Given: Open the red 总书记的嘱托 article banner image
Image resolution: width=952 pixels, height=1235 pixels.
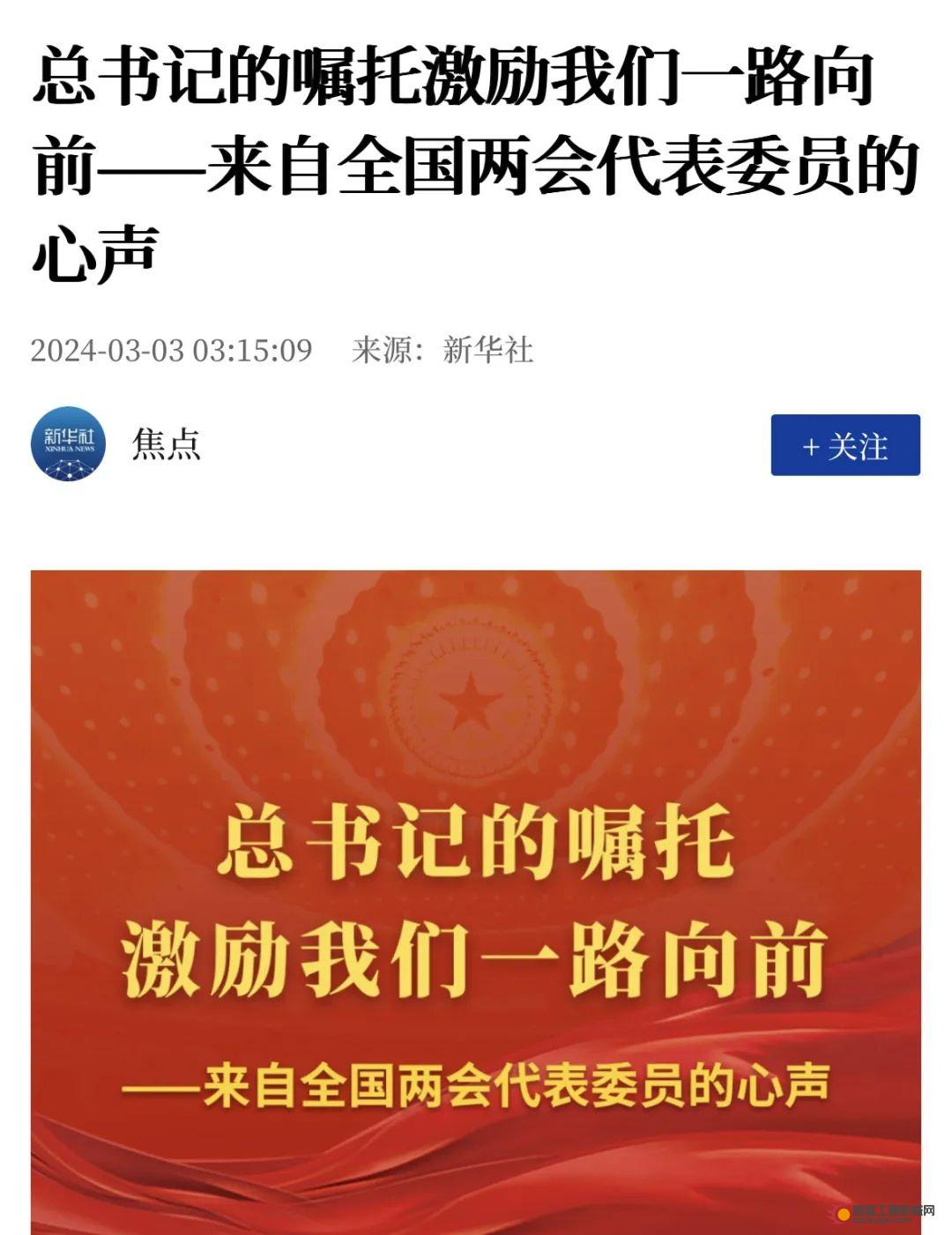Looking at the screenshot, I should coord(476,899).
